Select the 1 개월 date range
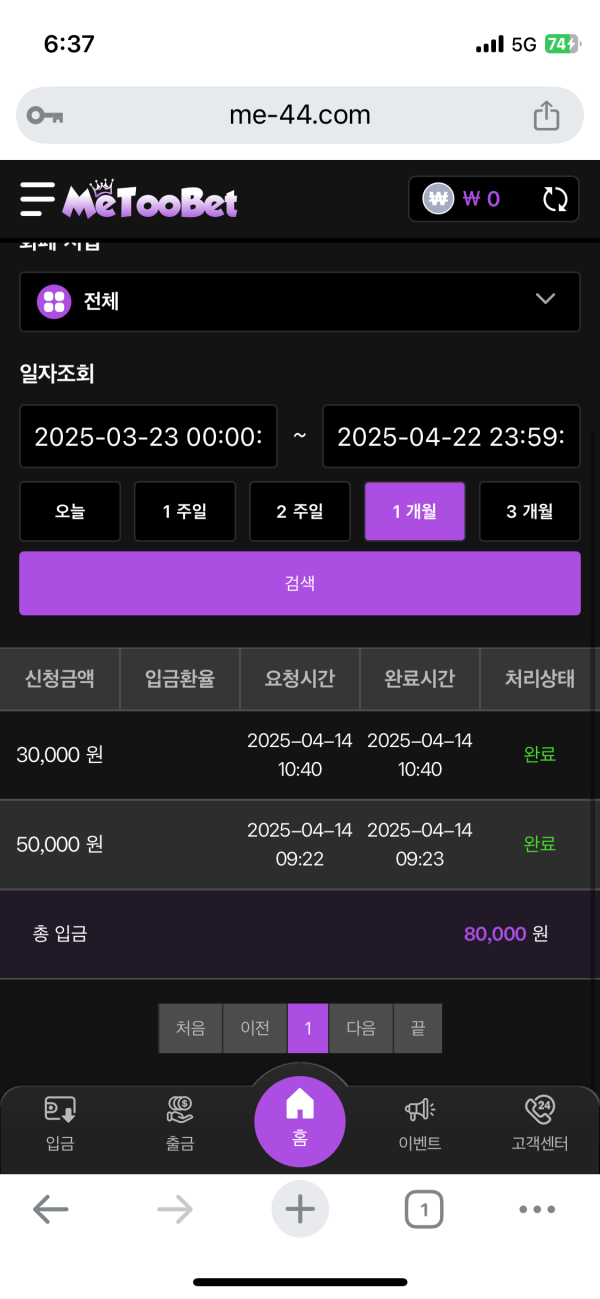600x1299 pixels. (415, 512)
